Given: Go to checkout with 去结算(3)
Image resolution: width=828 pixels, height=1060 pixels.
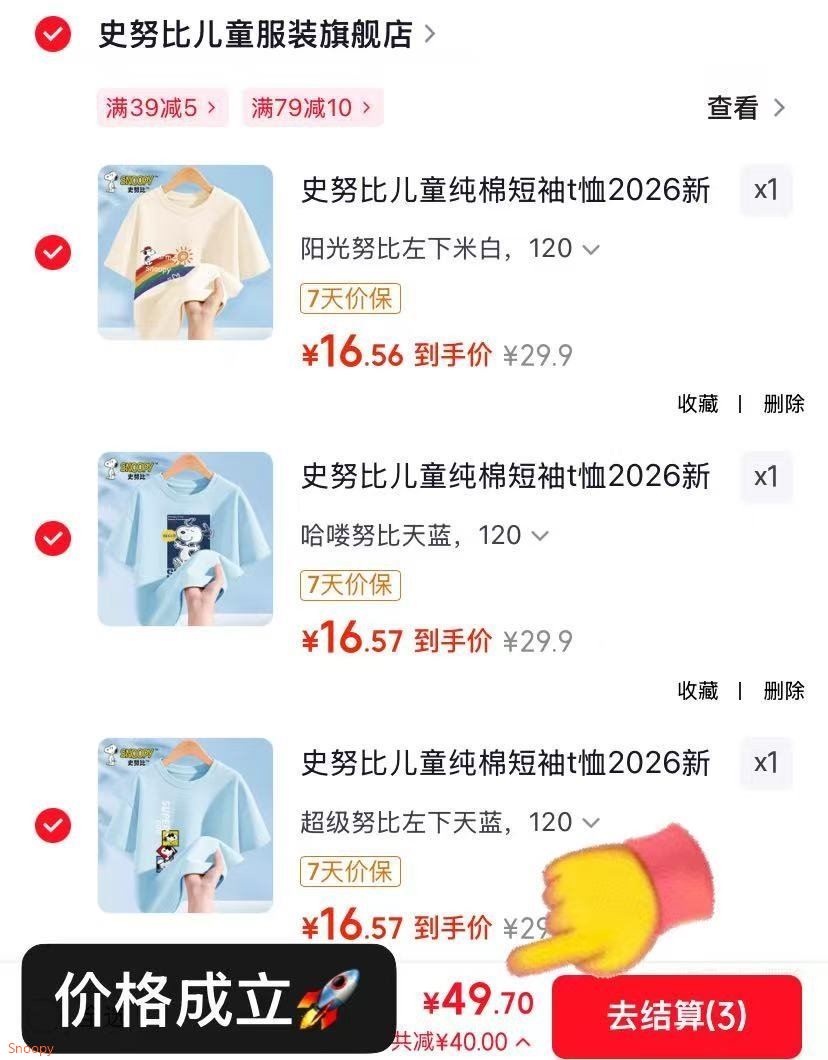Looking at the screenshot, I should (x=677, y=1015).
